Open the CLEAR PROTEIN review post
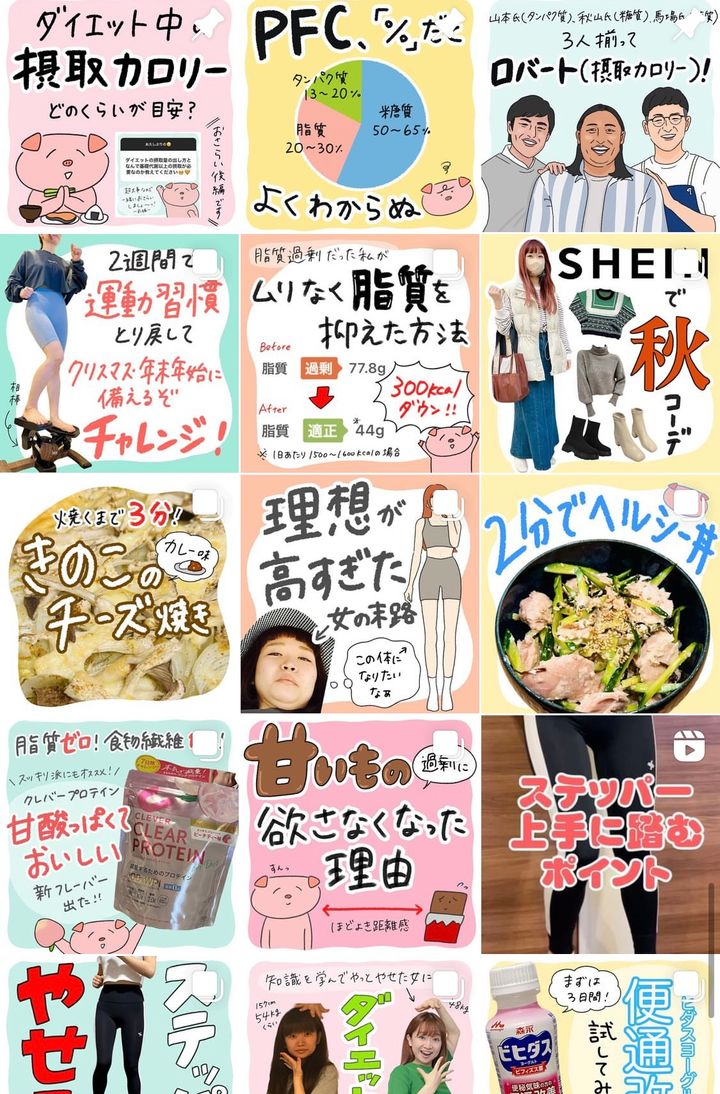 [119, 834]
